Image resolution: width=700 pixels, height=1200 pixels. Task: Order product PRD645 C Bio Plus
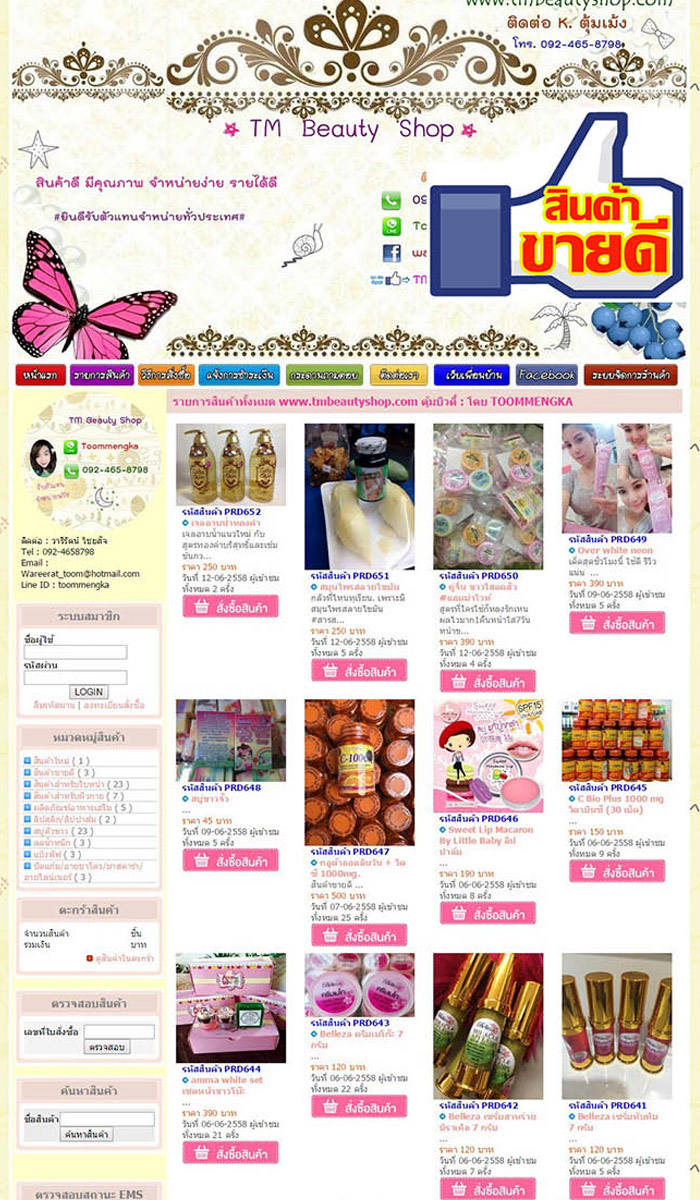coord(617,871)
